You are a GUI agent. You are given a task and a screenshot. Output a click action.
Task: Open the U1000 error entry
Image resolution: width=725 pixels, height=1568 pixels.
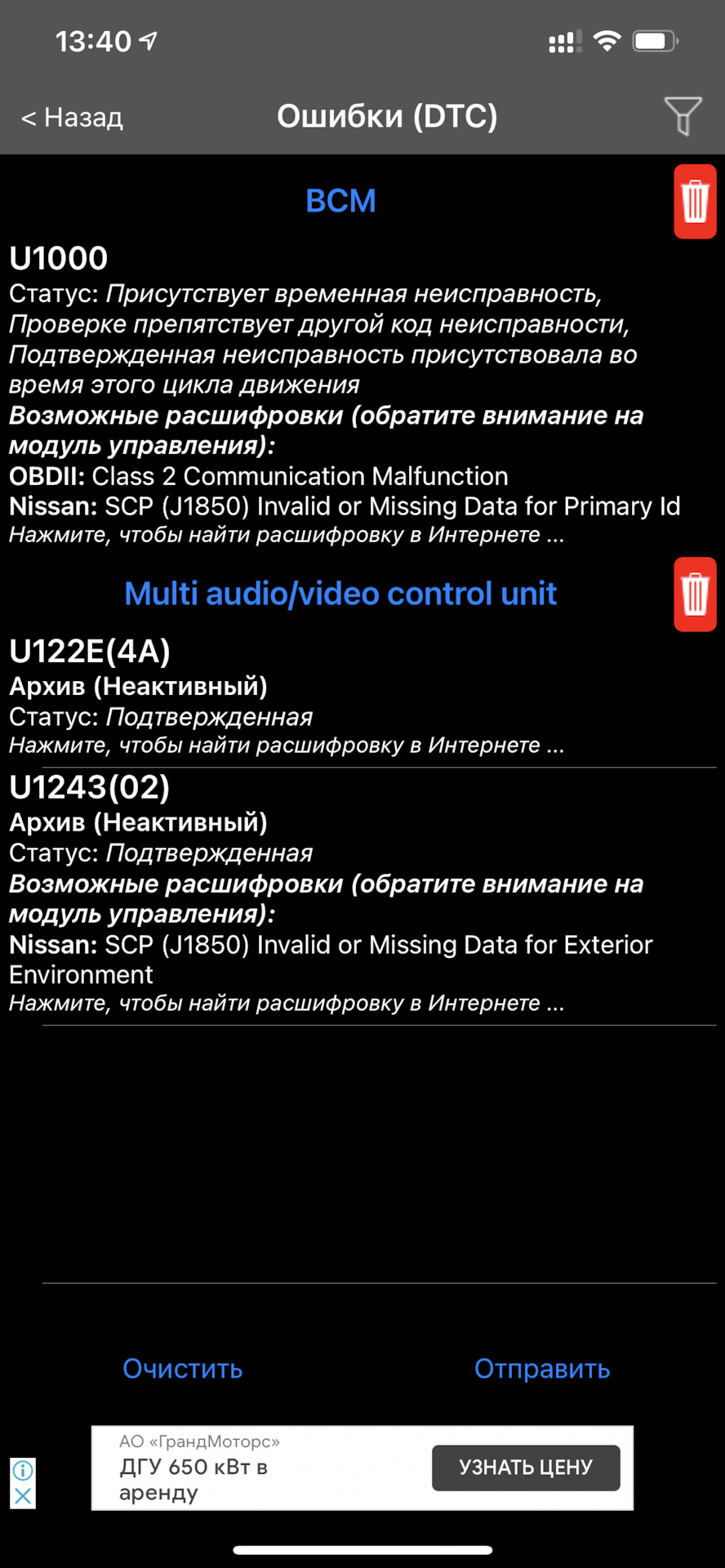pyautogui.click(x=58, y=258)
